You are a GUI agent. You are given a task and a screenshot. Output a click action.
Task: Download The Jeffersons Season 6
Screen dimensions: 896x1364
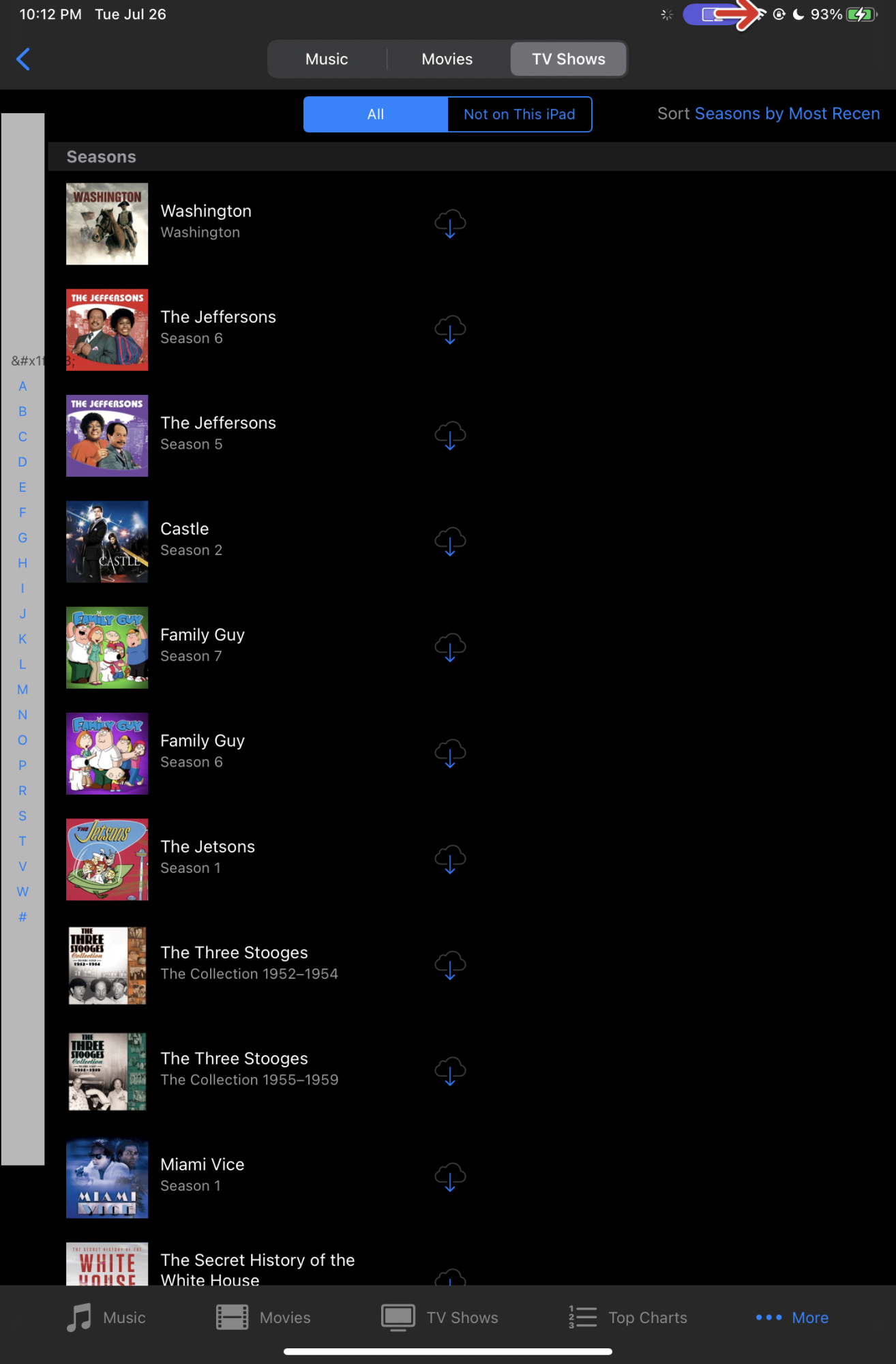450,329
